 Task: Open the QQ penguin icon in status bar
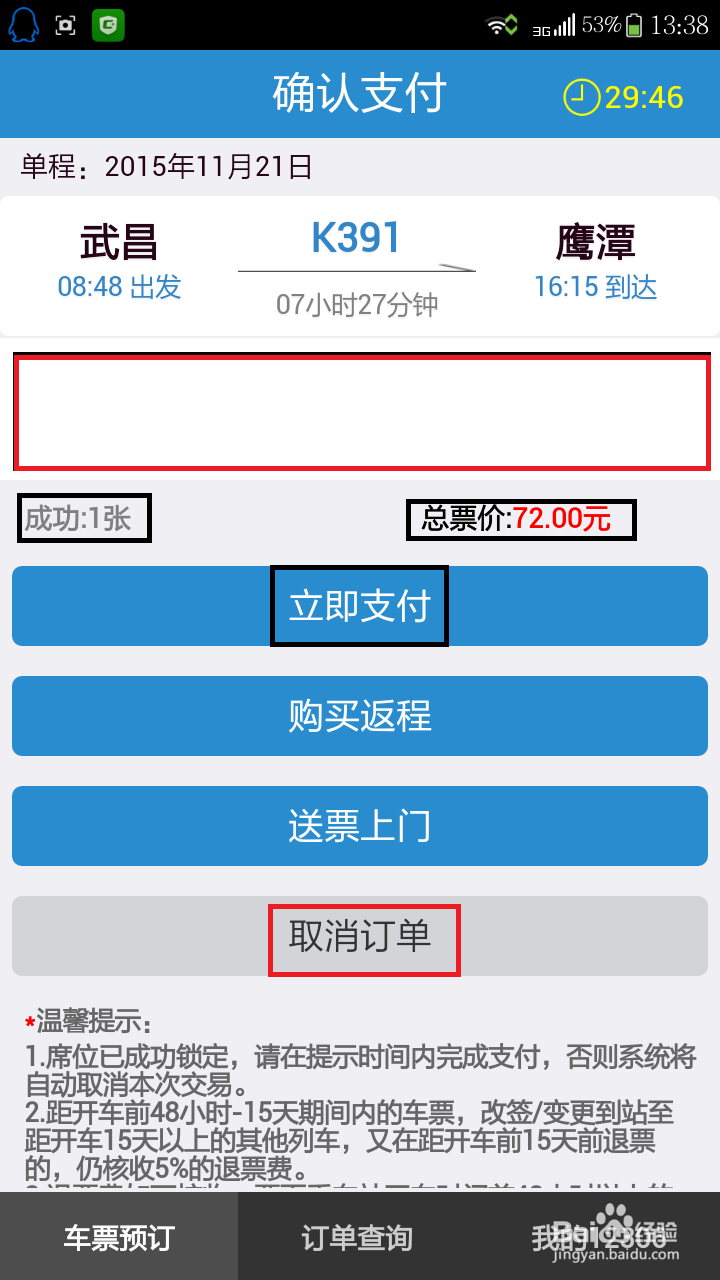click(23, 24)
